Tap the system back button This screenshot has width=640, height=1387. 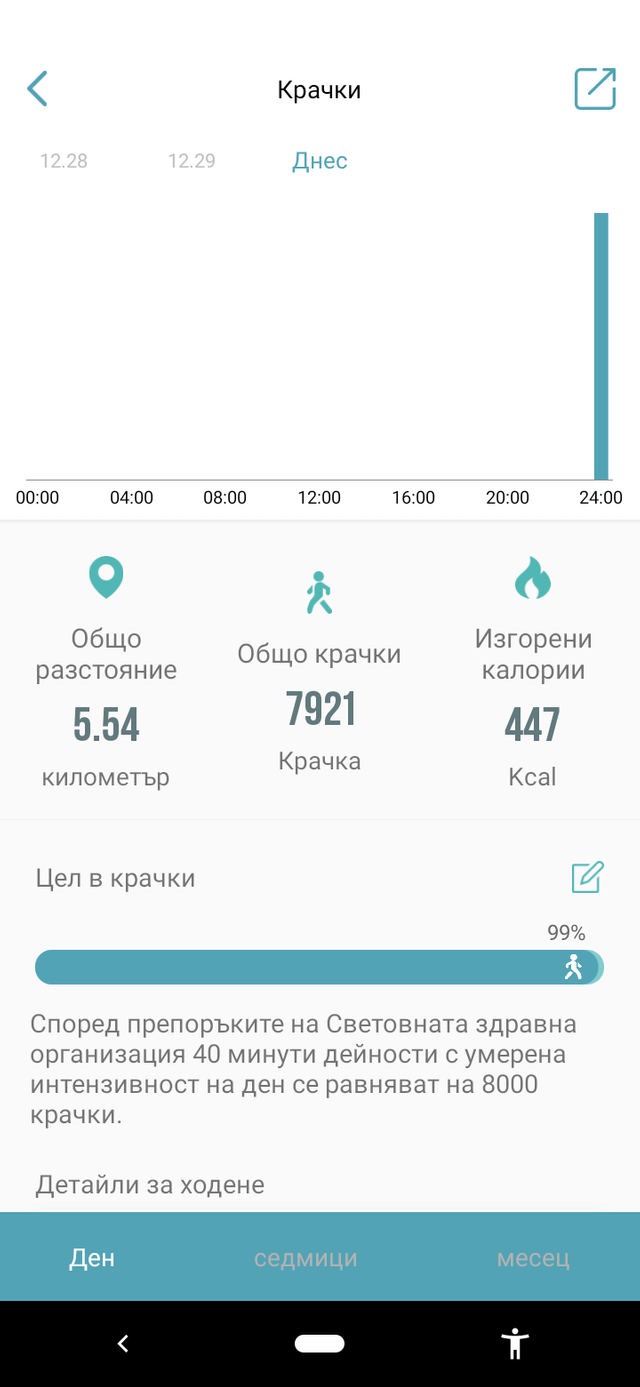click(123, 1344)
